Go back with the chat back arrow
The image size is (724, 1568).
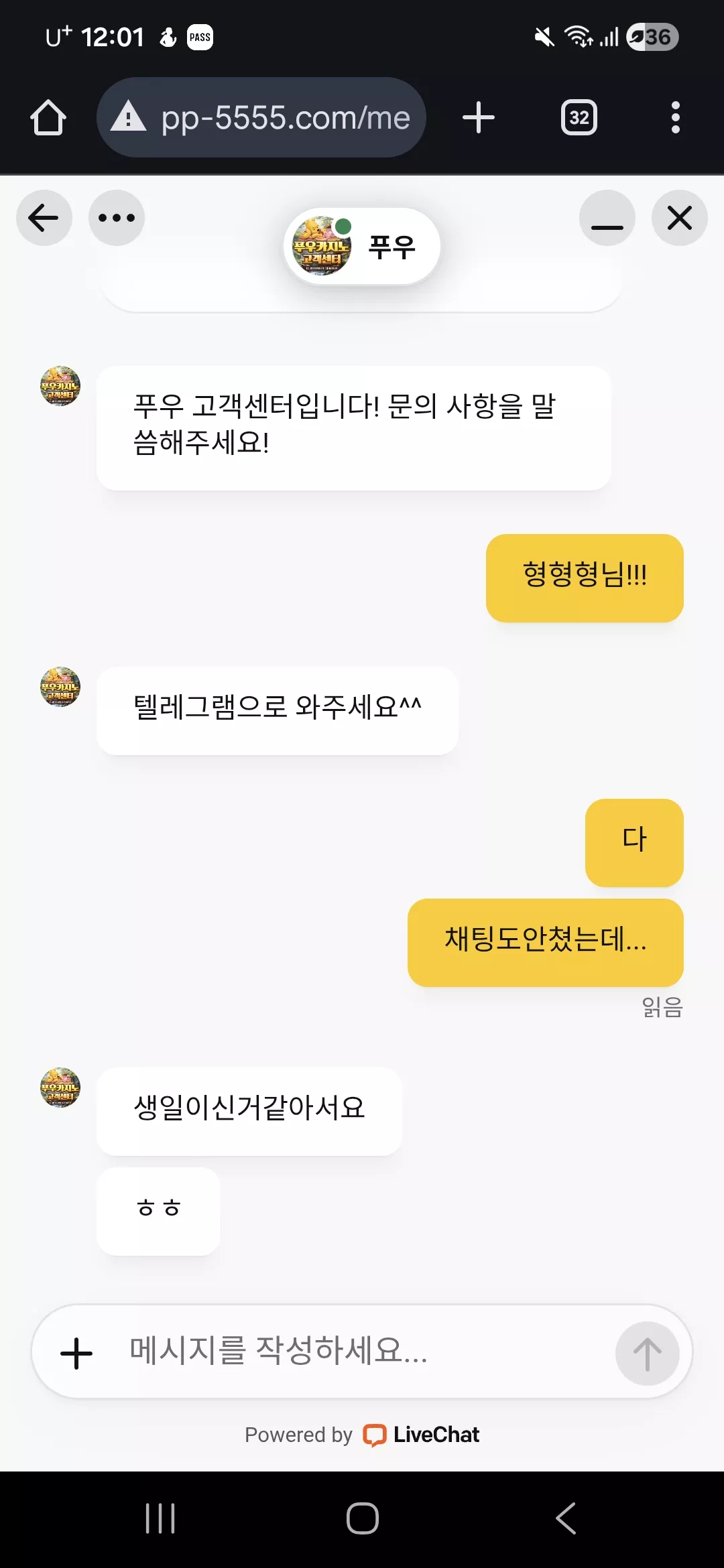point(44,218)
